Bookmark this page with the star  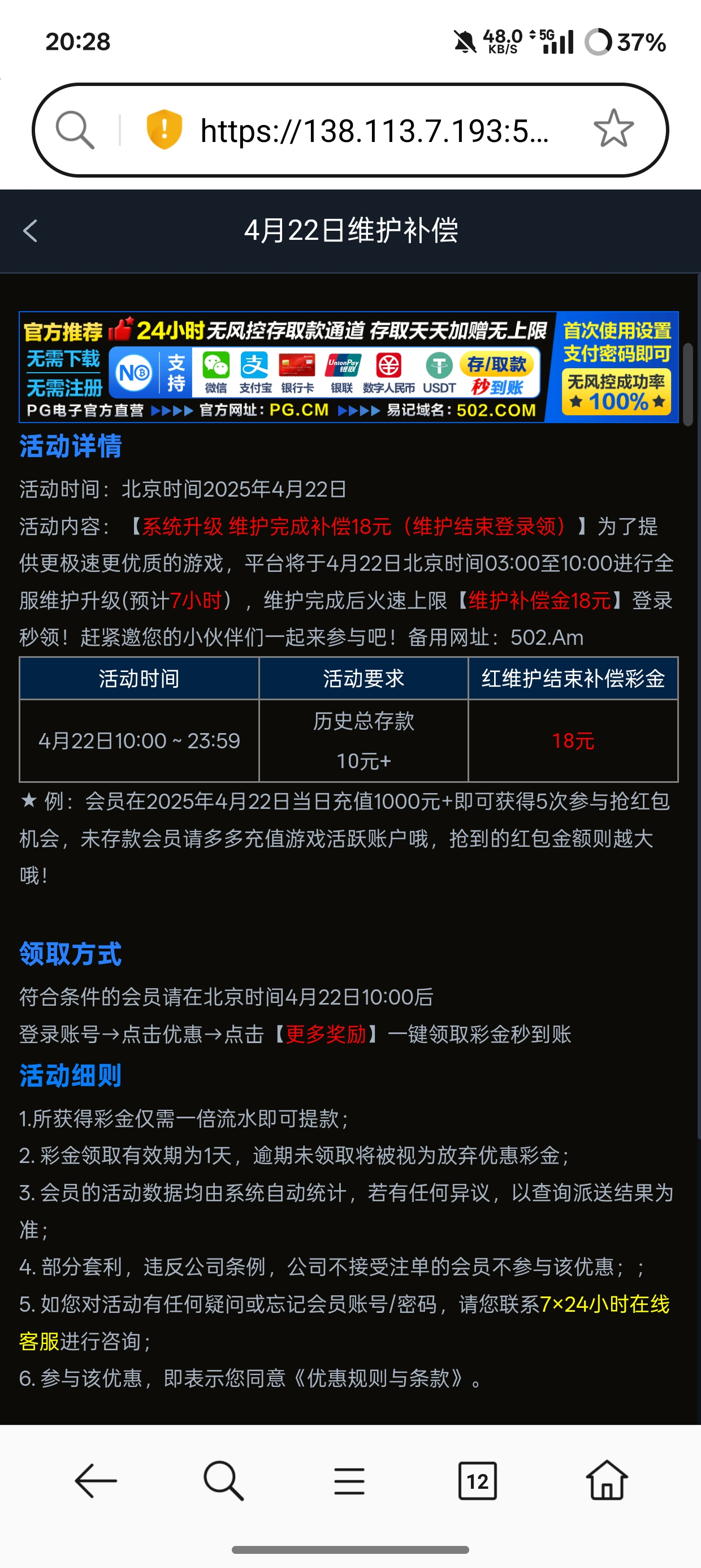[x=613, y=129]
